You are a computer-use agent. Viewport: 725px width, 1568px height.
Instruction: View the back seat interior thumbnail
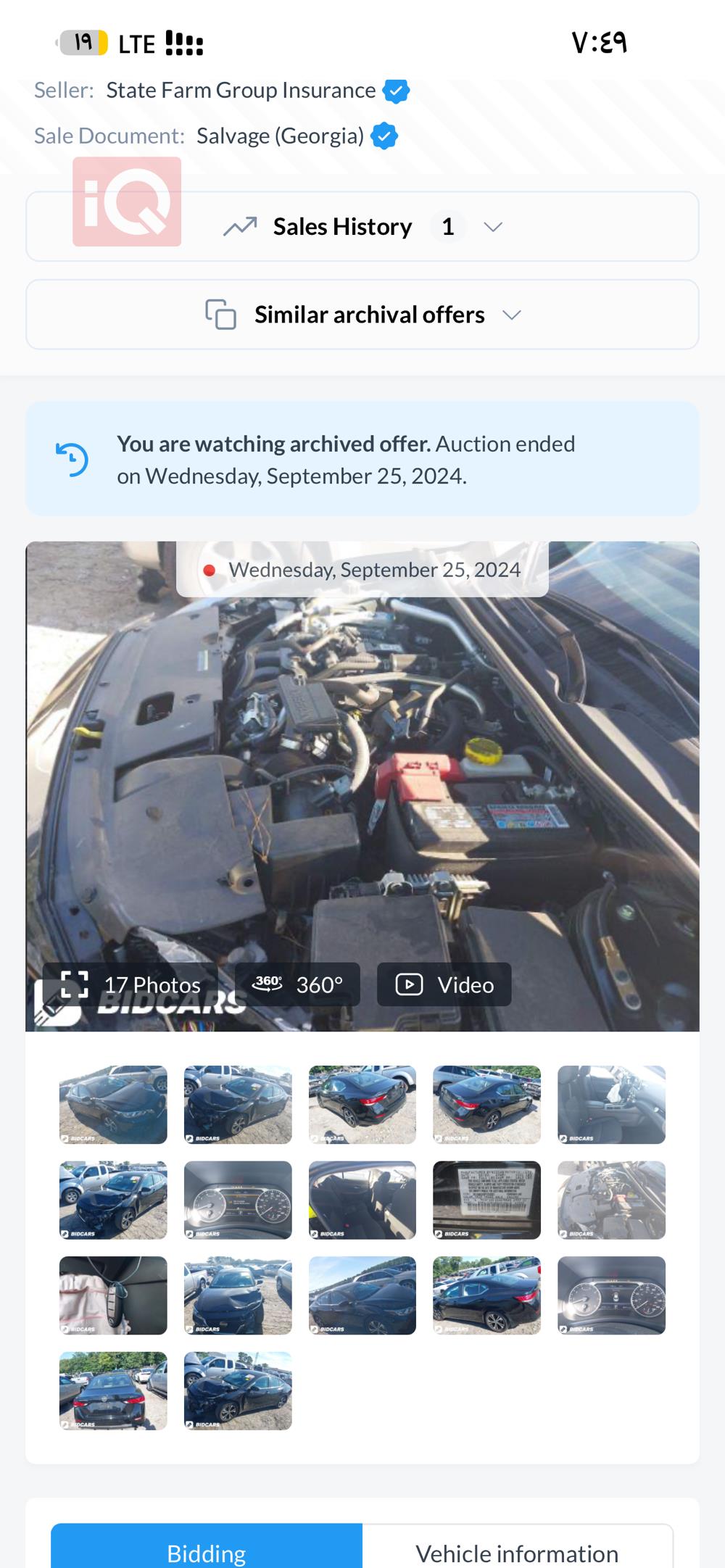click(362, 1200)
